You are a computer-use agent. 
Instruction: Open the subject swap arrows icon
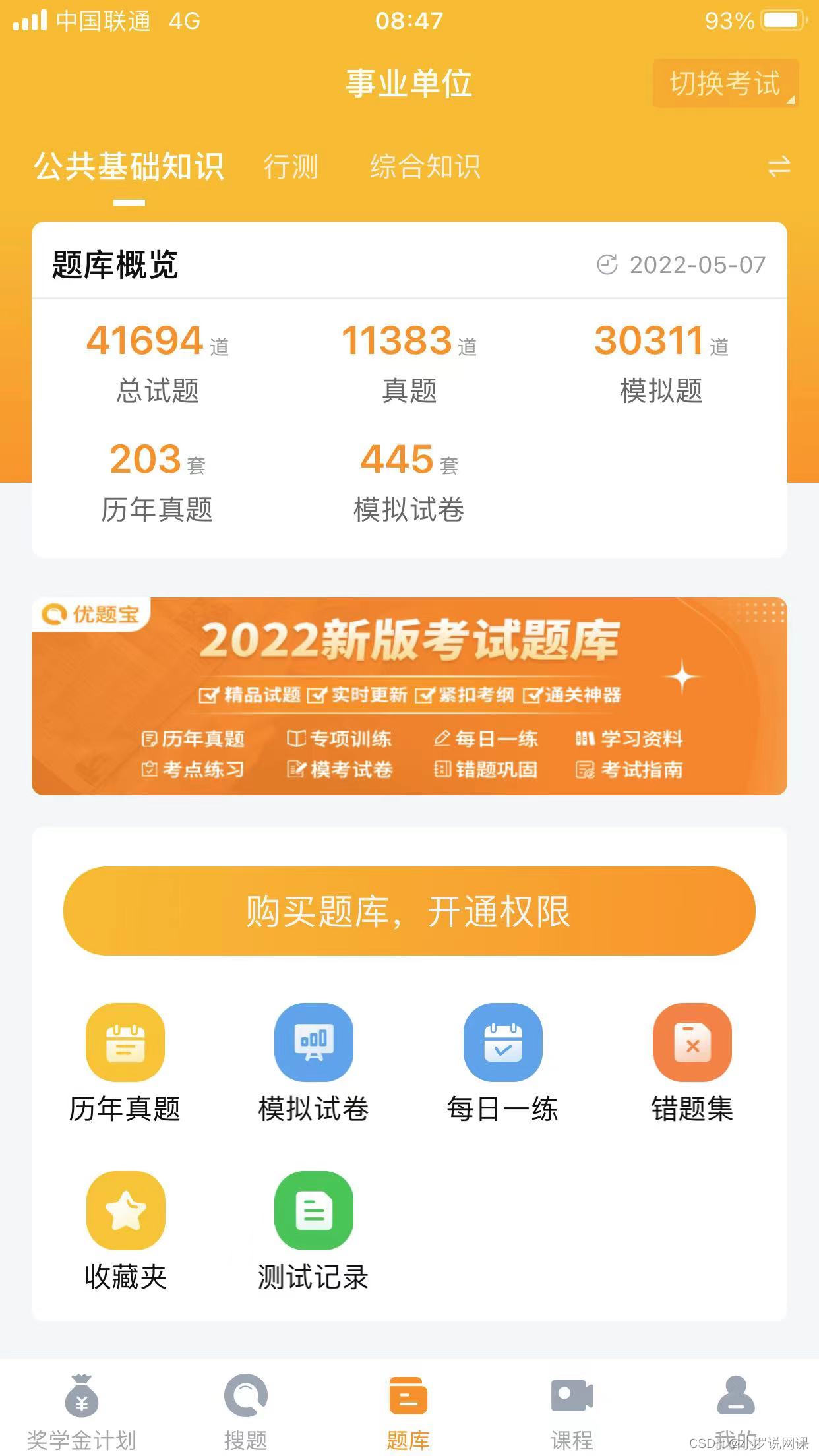[779, 167]
